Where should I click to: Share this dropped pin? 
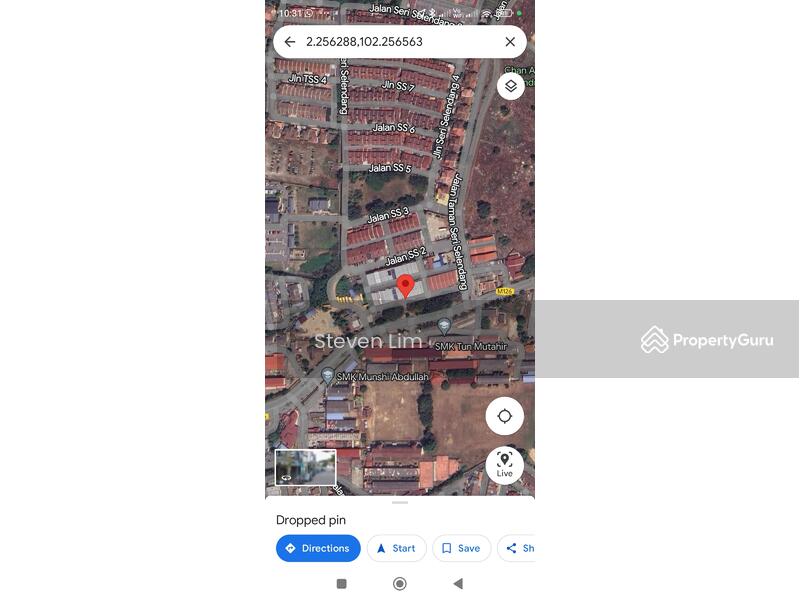click(x=518, y=548)
